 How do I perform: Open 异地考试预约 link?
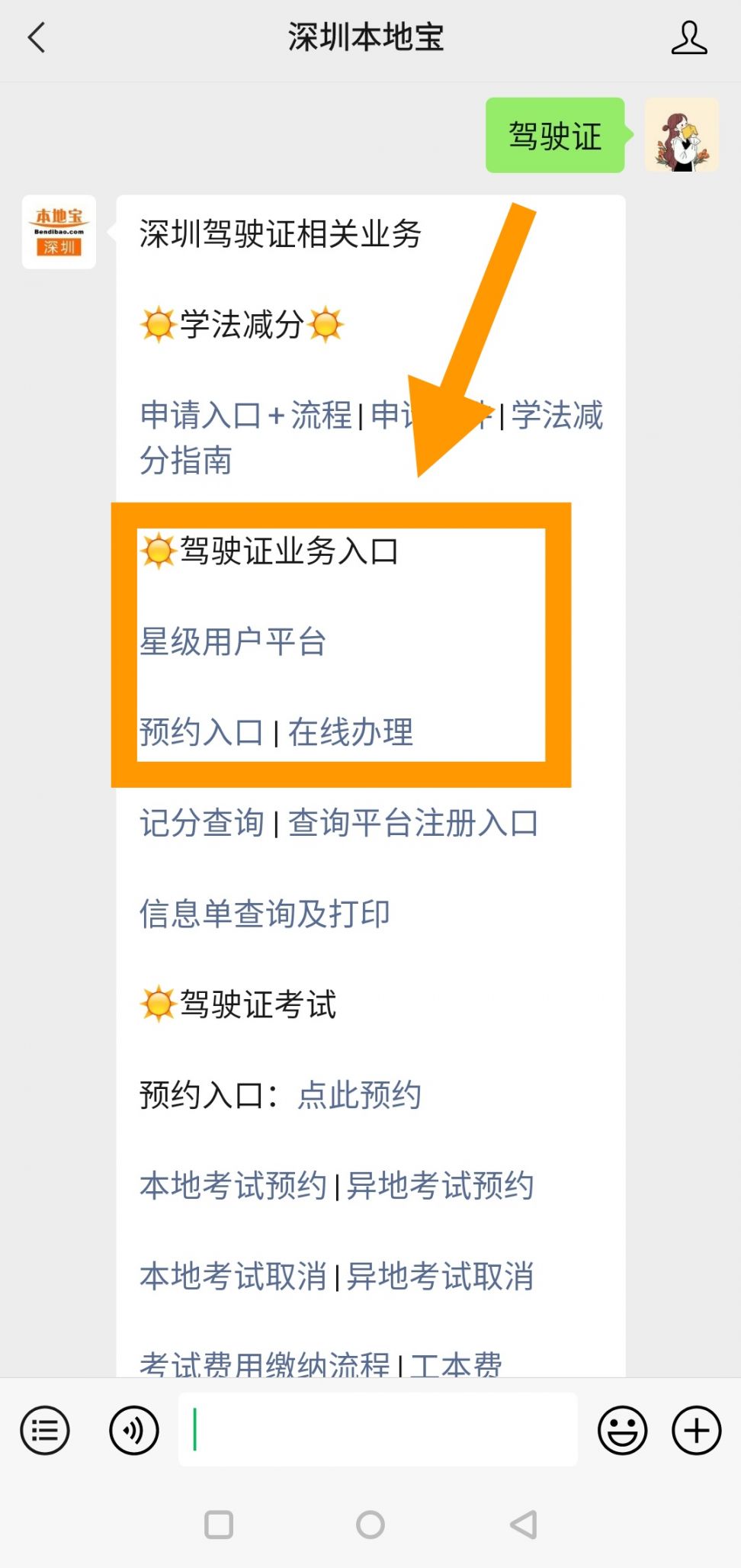click(x=440, y=1186)
